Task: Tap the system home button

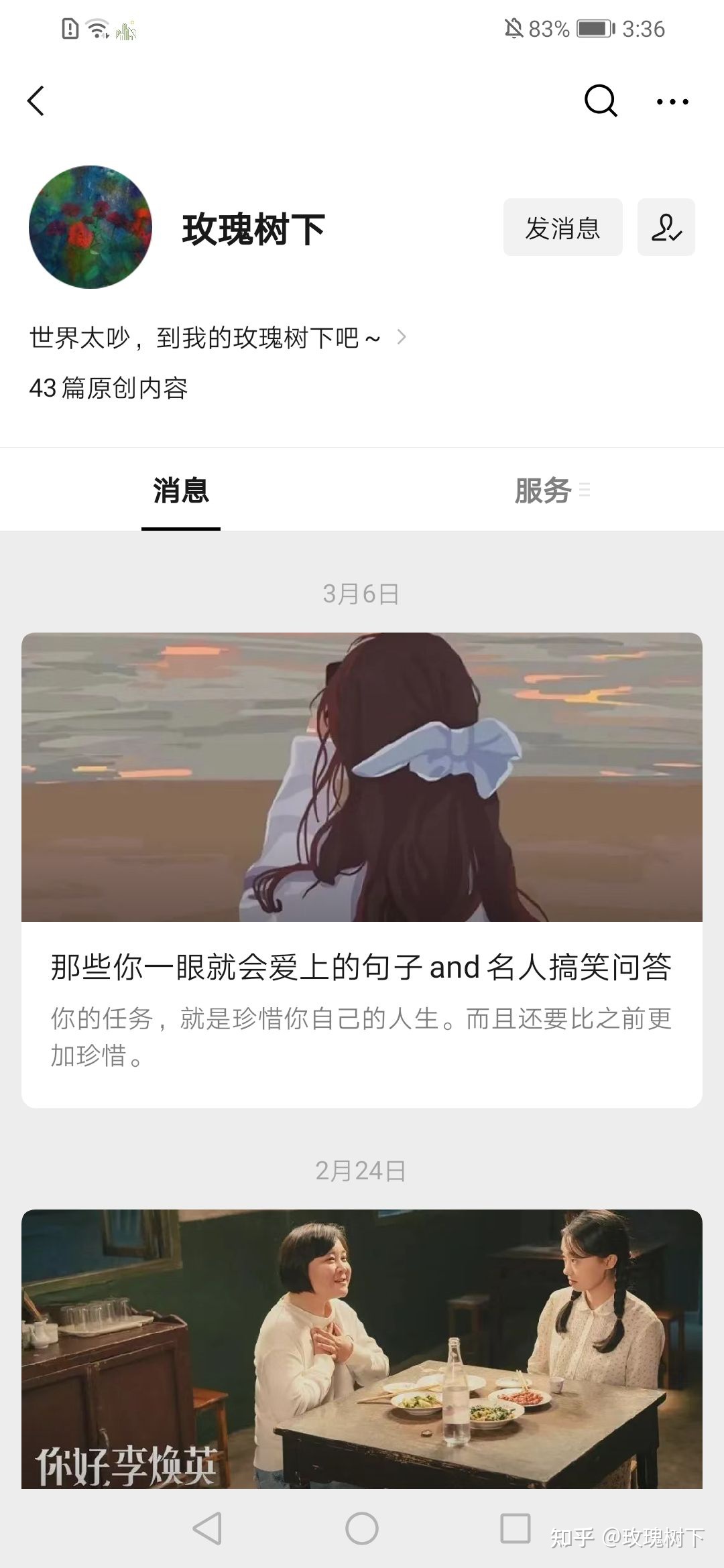Action: [361, 1528]
